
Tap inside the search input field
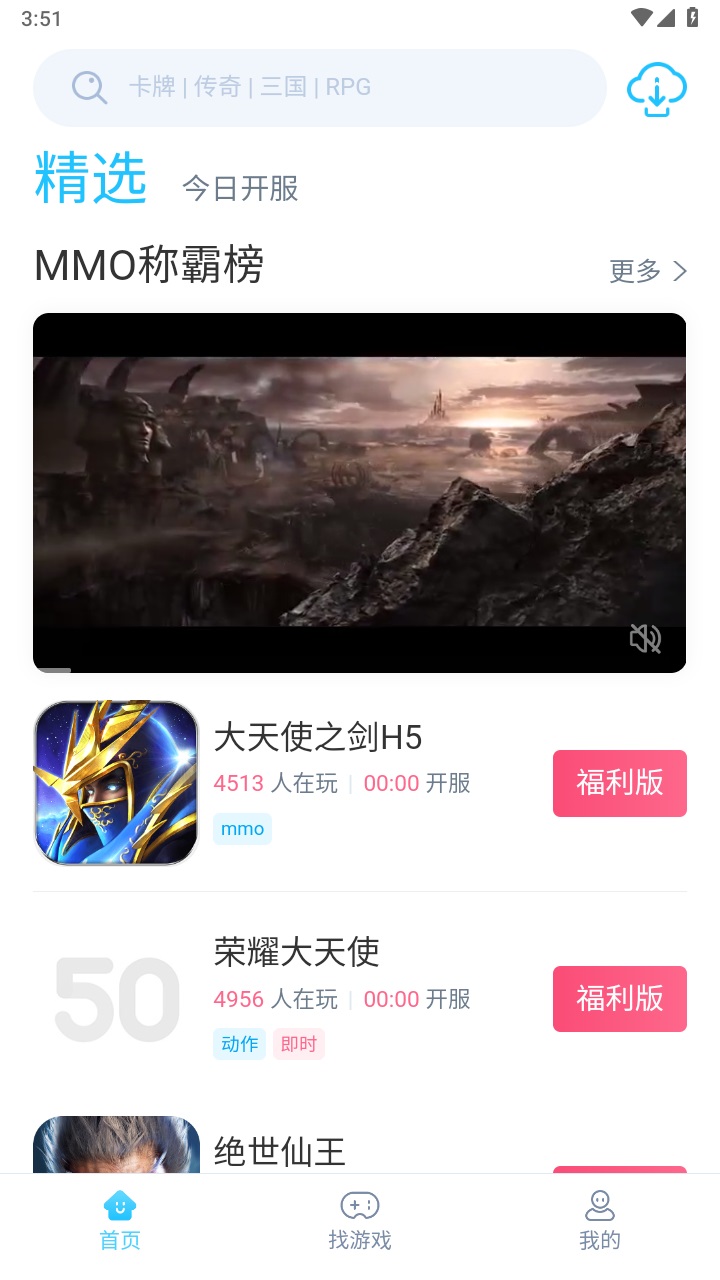click(320, 87)
